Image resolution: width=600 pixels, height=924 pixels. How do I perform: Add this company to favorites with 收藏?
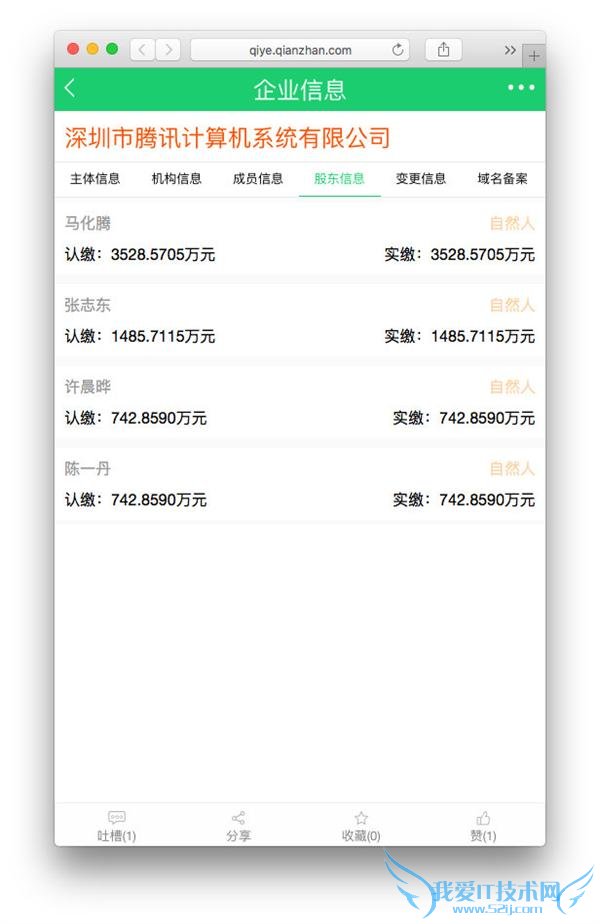pyautogui.click(x=361, y=826)
